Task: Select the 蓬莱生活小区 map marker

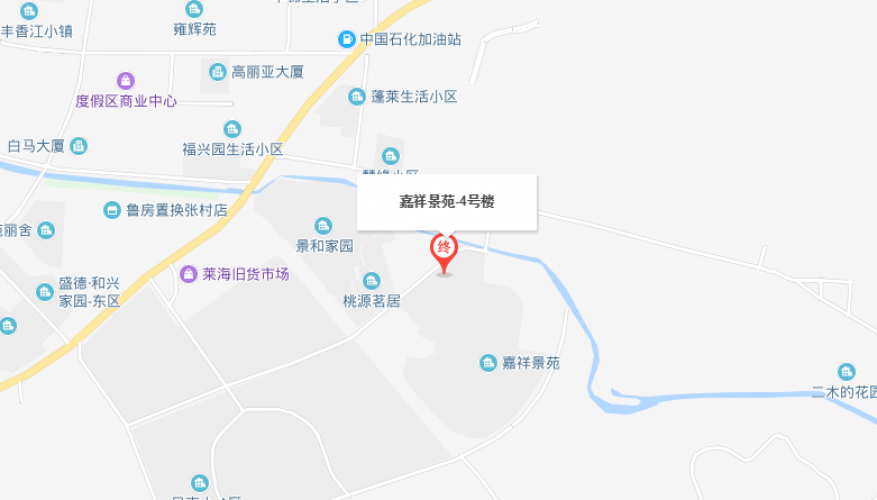Action: click(356, 97)
